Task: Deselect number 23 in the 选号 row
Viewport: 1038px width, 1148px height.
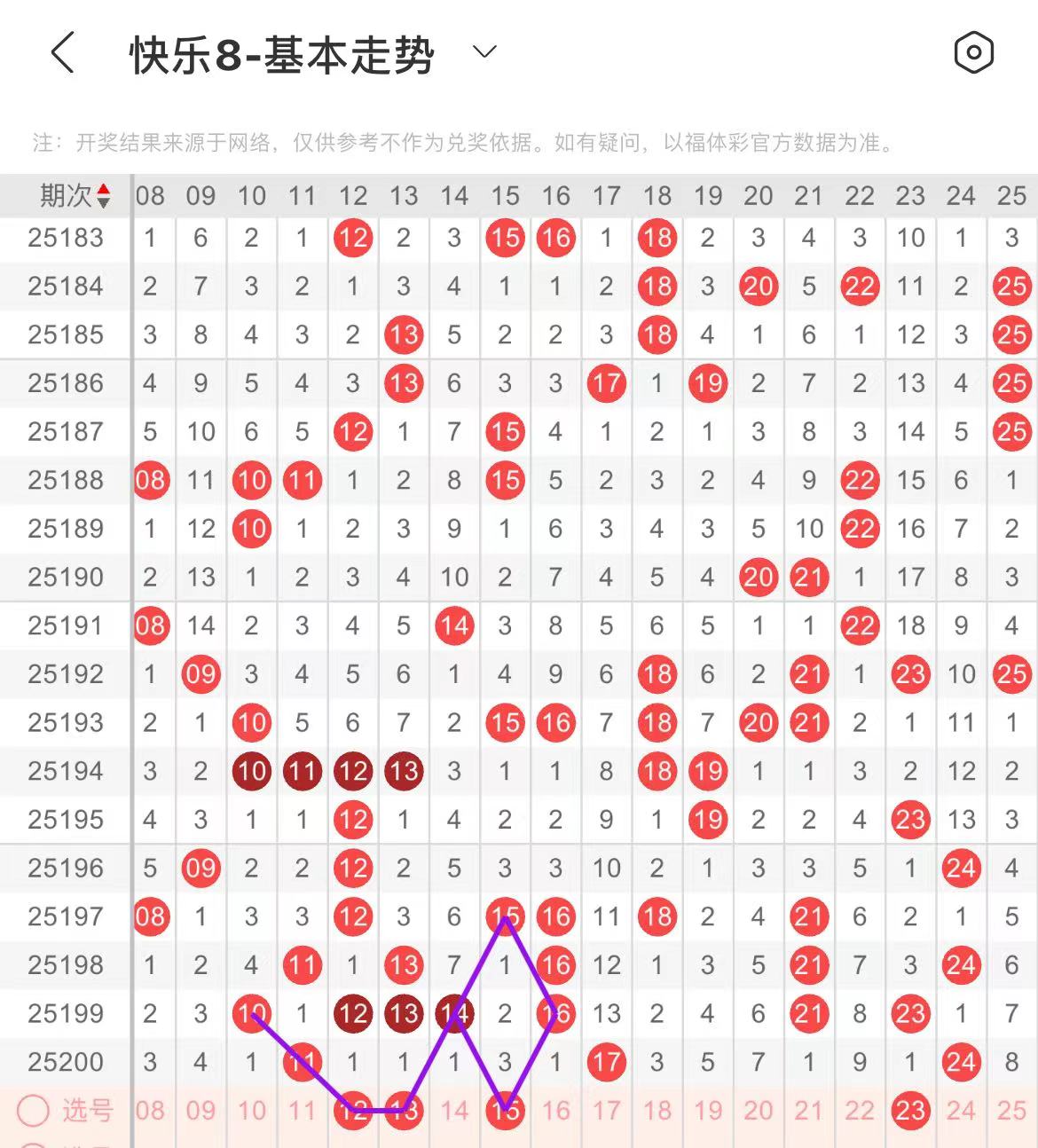Action: tap(910, 1110)
